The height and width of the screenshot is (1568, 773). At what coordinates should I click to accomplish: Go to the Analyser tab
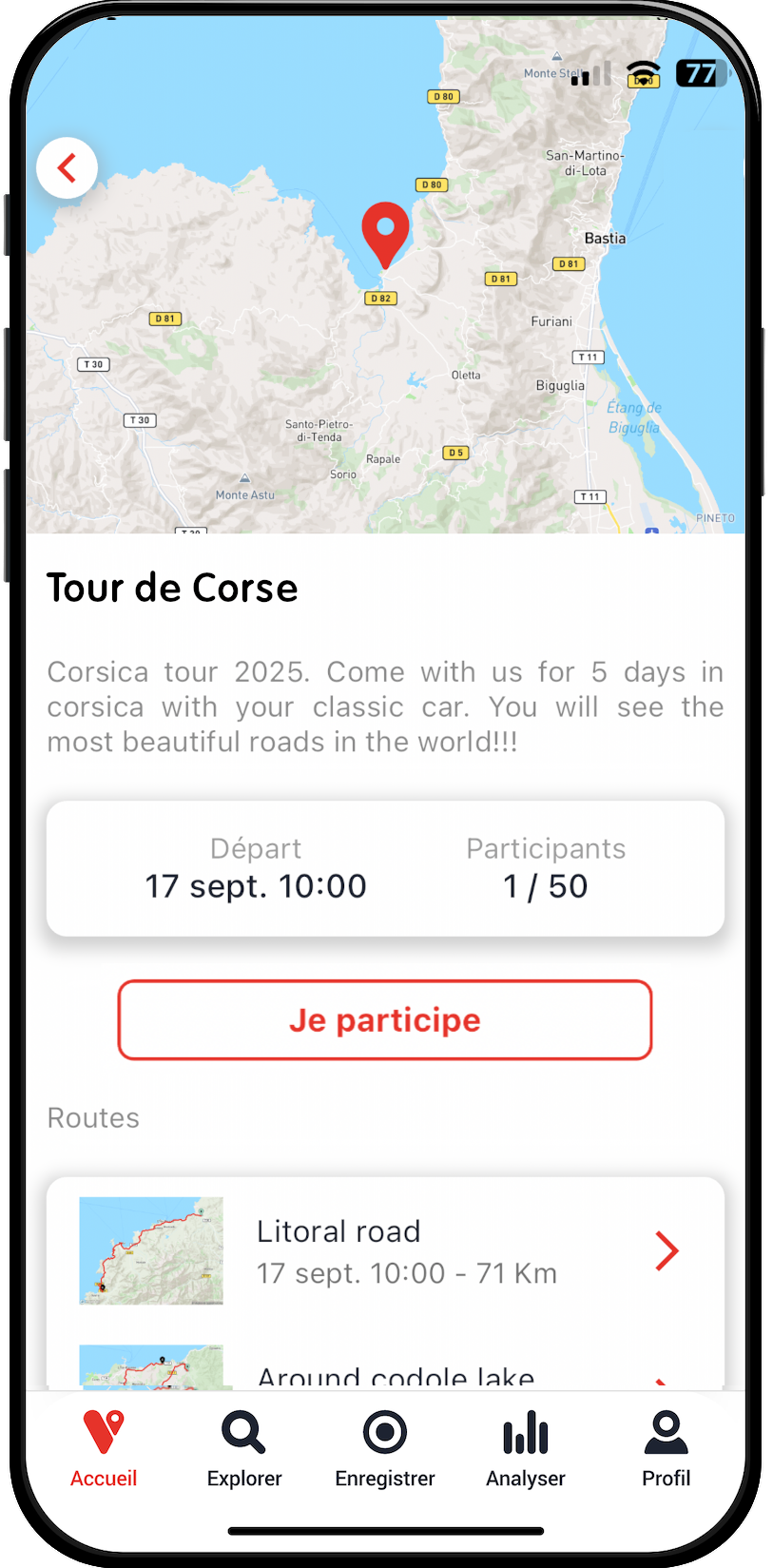point(526,1449)
